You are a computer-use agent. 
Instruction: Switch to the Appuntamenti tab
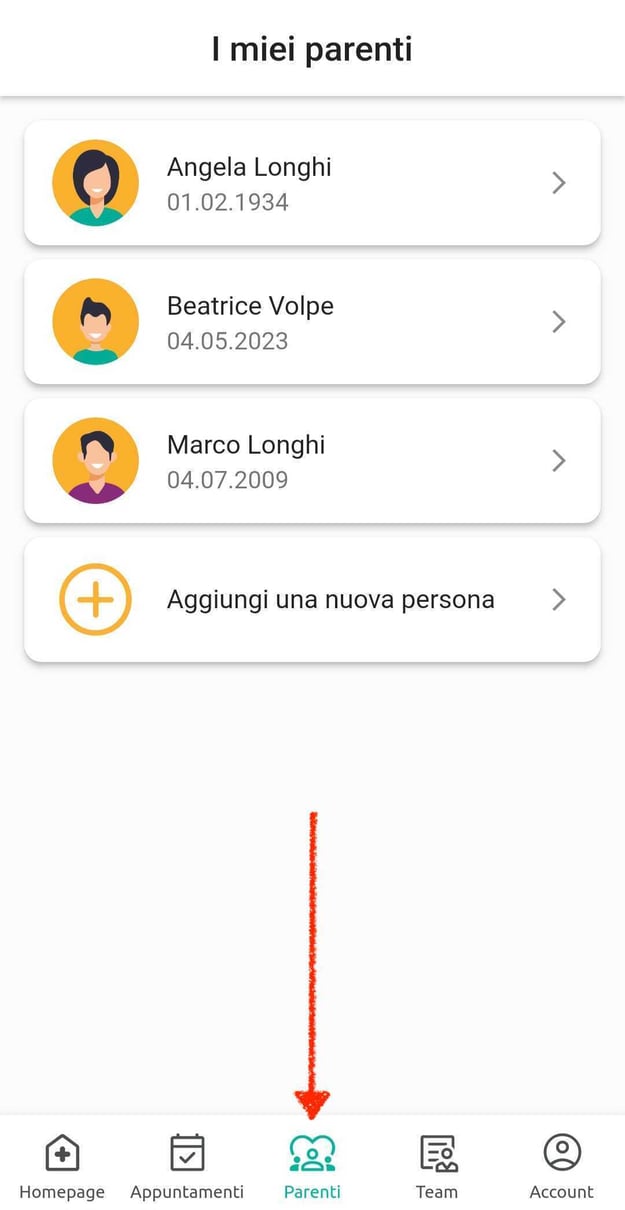coord(187,1166)
